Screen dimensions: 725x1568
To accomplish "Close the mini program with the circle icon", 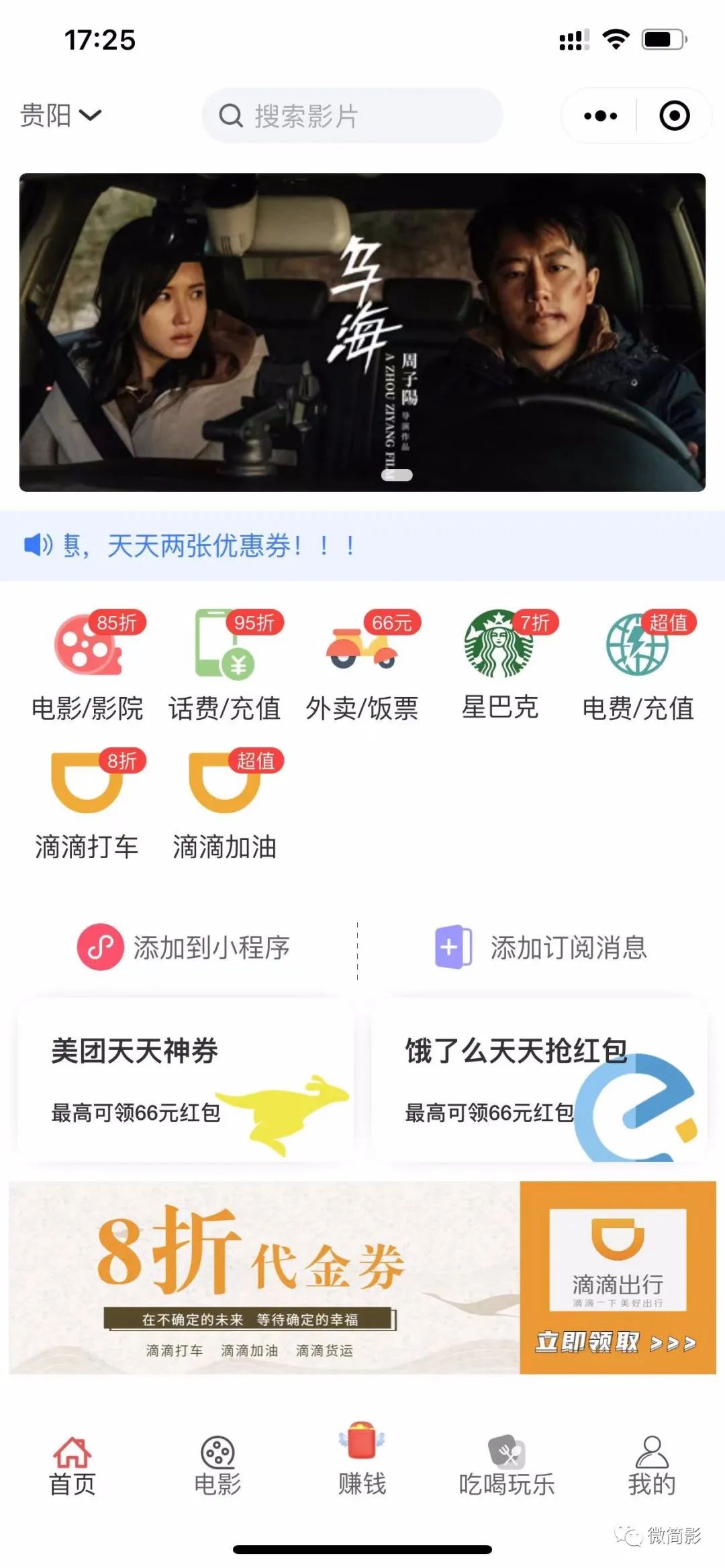I will 674,115.
